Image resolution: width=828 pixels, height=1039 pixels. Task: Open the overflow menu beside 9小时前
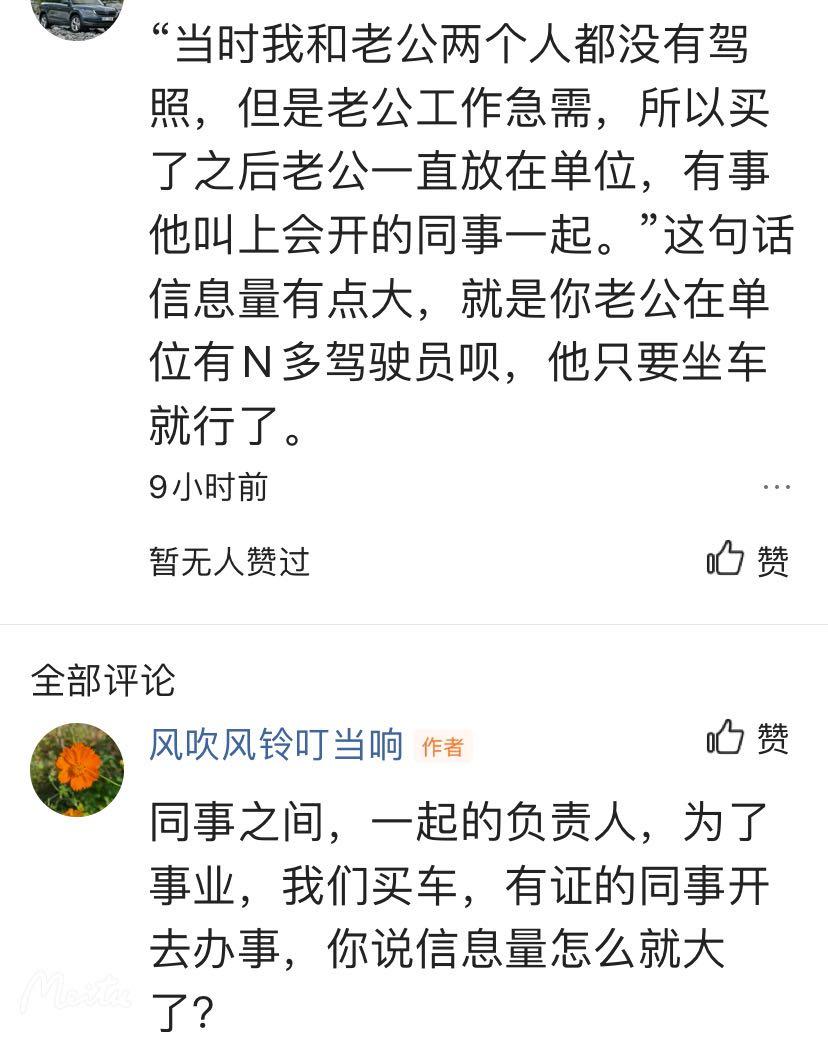tap(776, 487)
